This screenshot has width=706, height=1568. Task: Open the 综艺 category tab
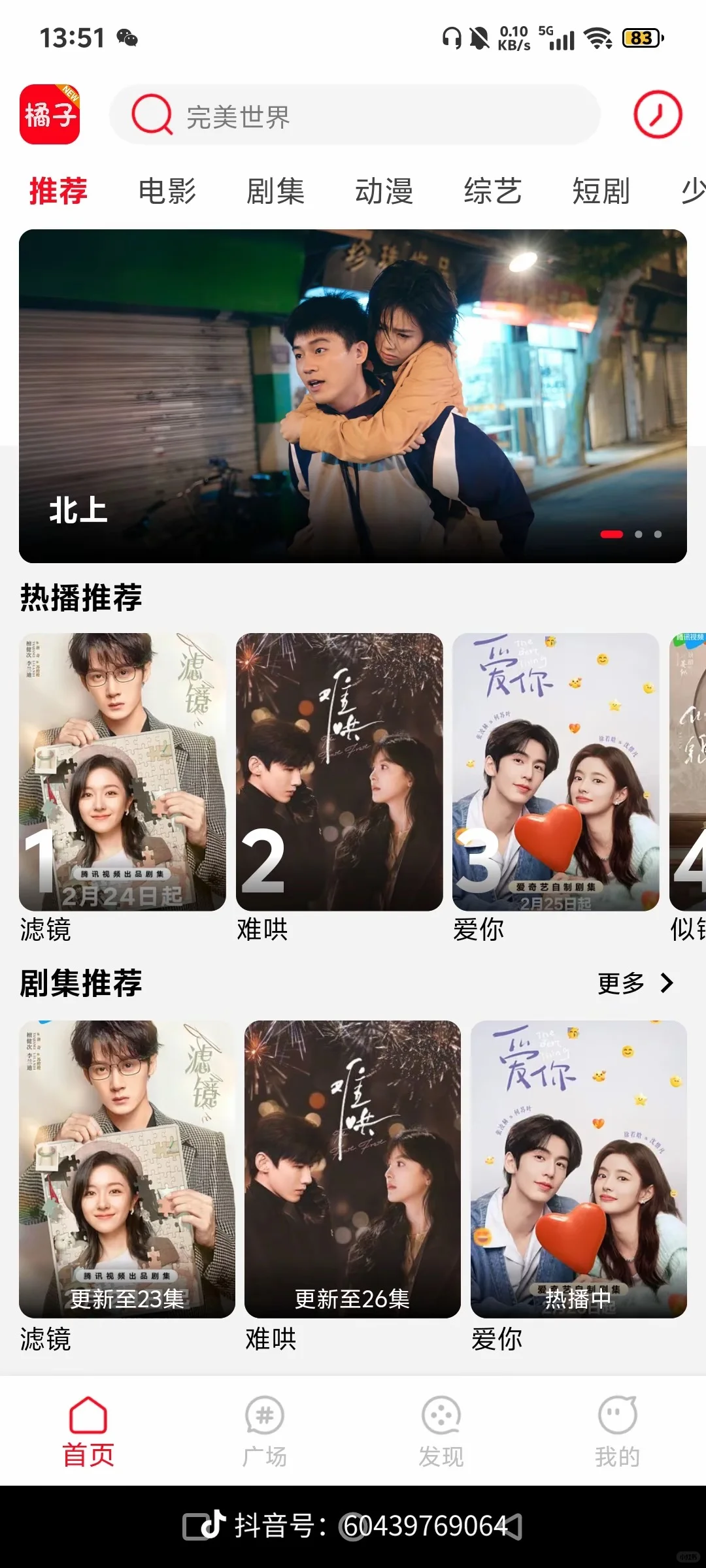[x=492, y=191]
